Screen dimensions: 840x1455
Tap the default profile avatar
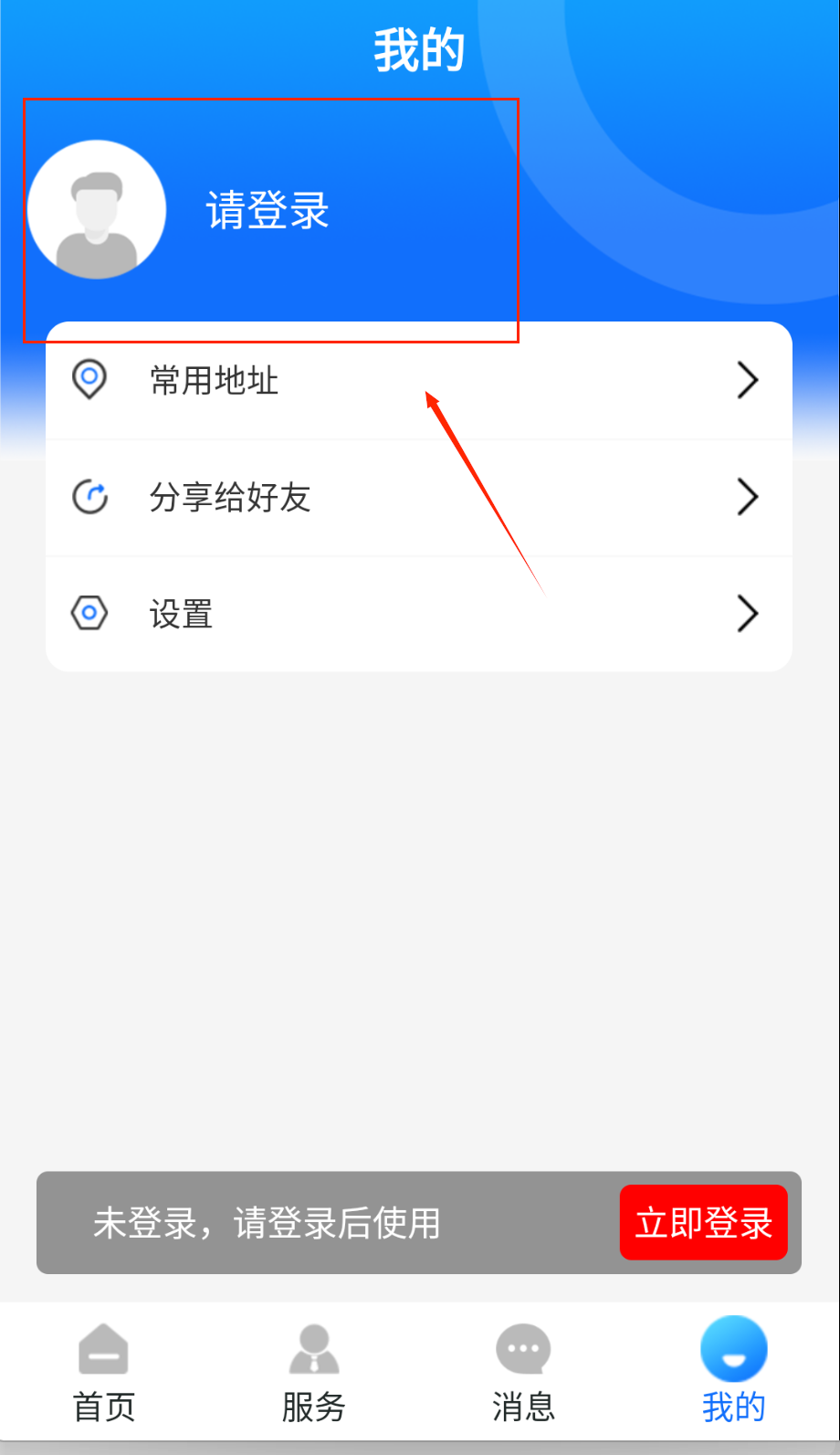click(x=97, y=210)
